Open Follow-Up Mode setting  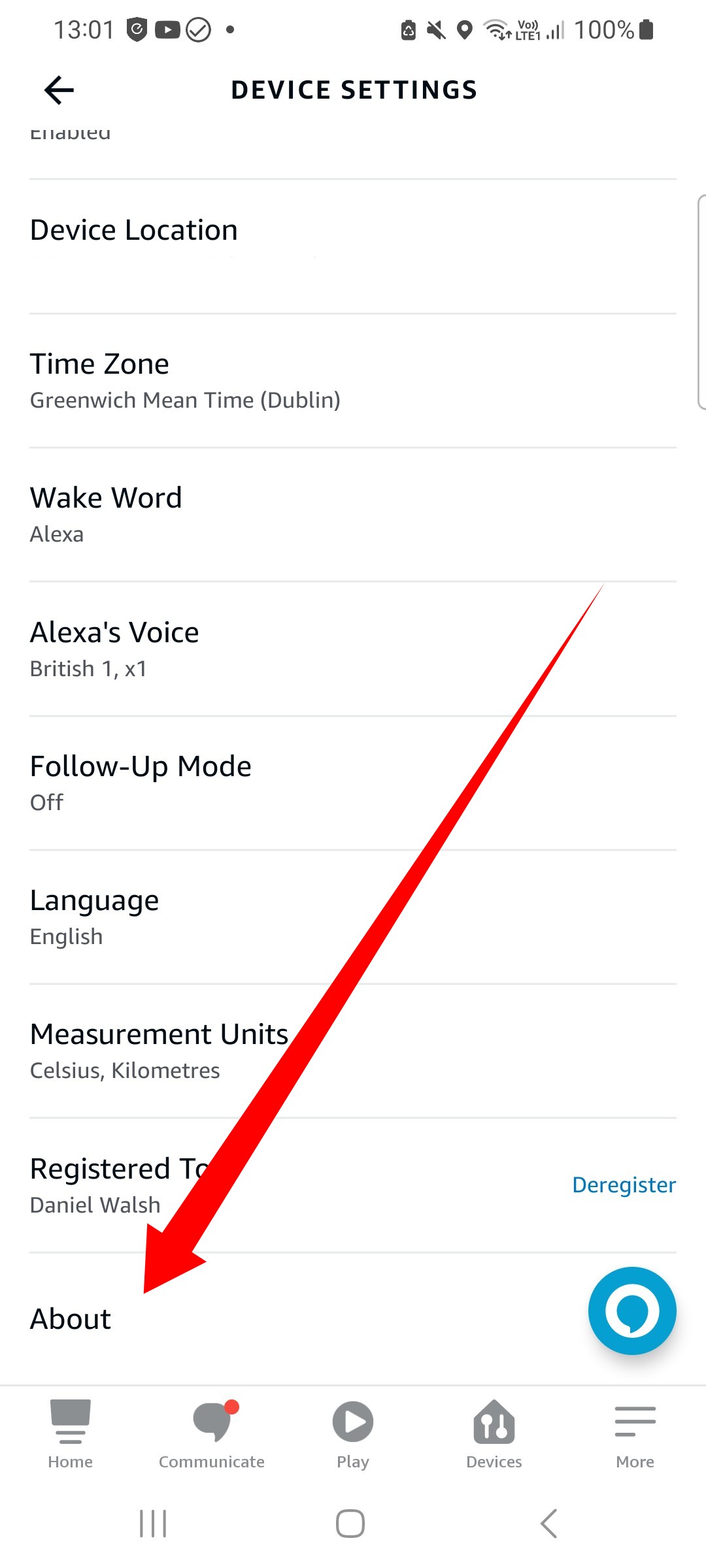click(x=353, y=783)
